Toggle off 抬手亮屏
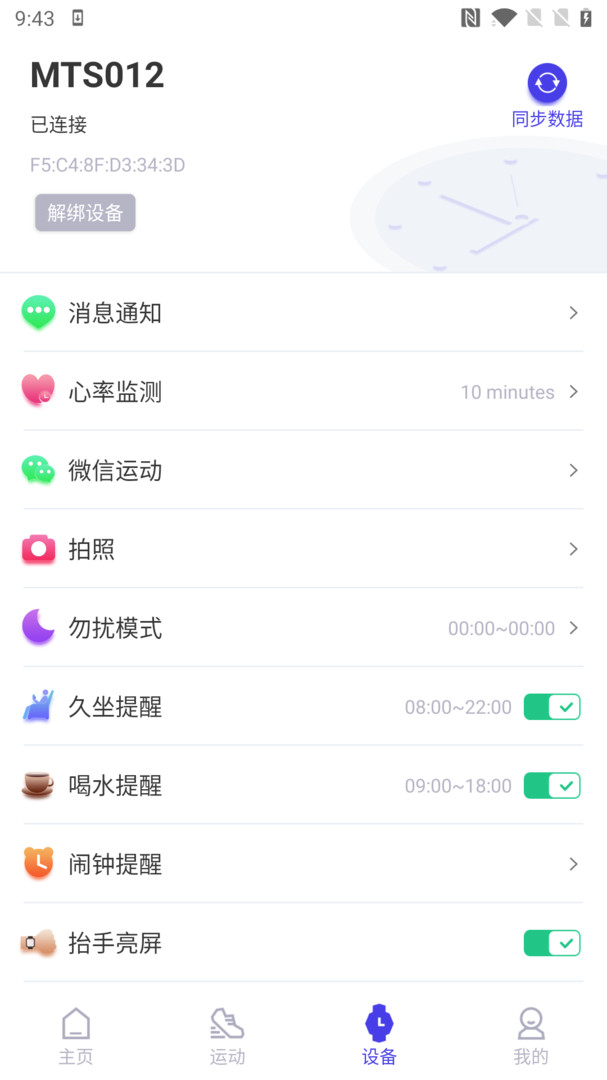607x1080 pixels. tap(552, 943)
